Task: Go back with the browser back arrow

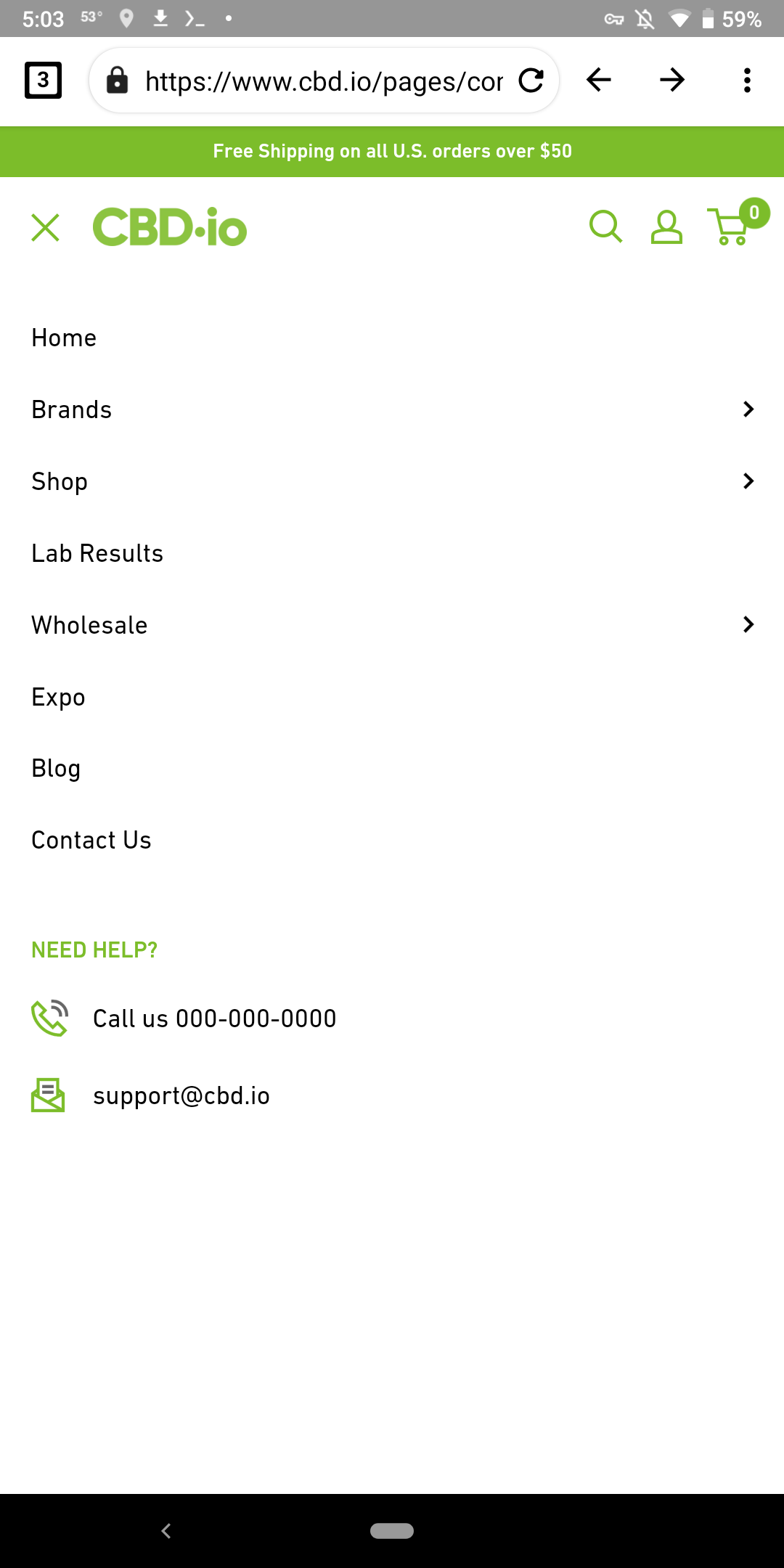Action: tap(599, 80)
